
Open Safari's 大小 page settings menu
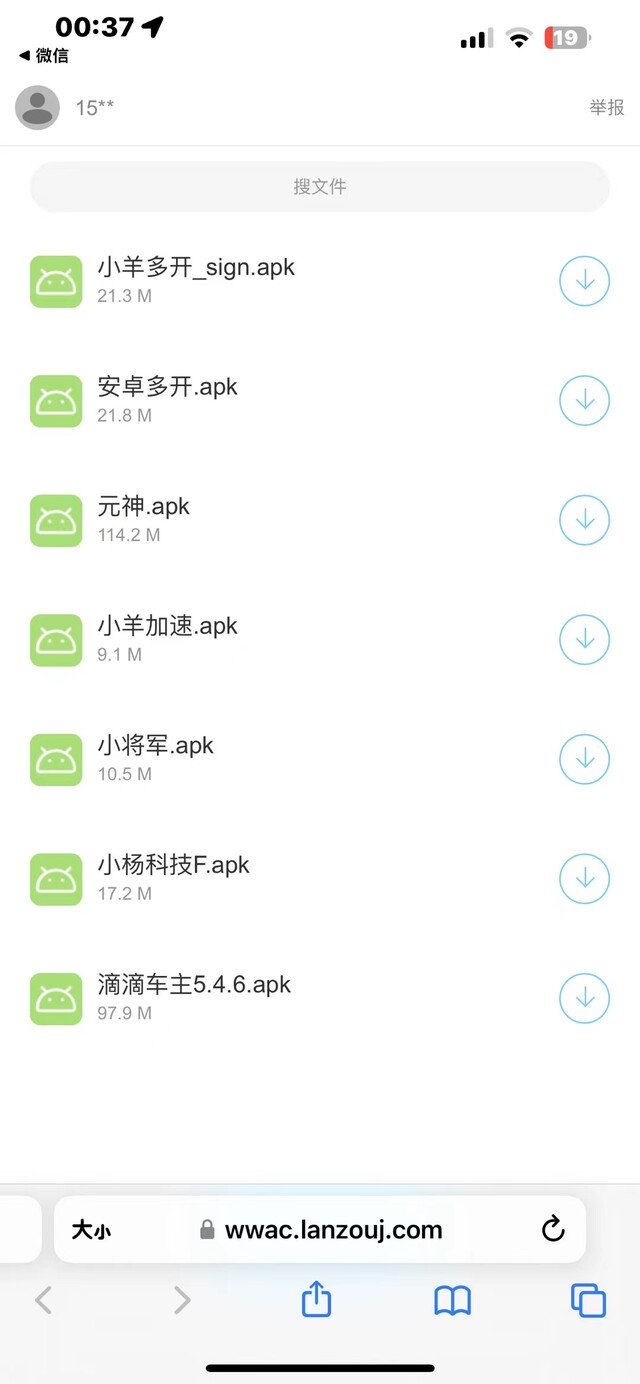(91, 1230)
